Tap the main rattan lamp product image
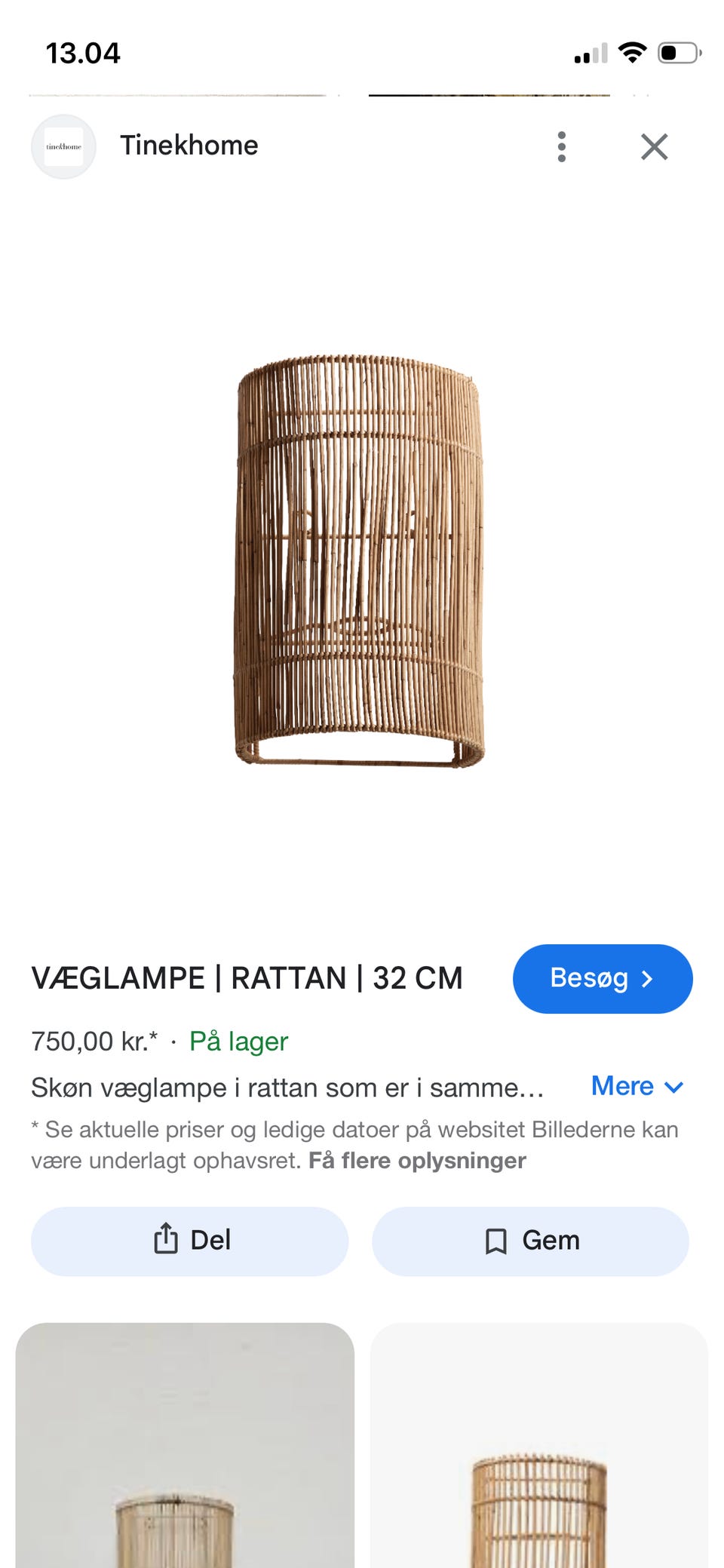Image resolution: width=724 pixels, height=1568 pixels. (362, 558)
